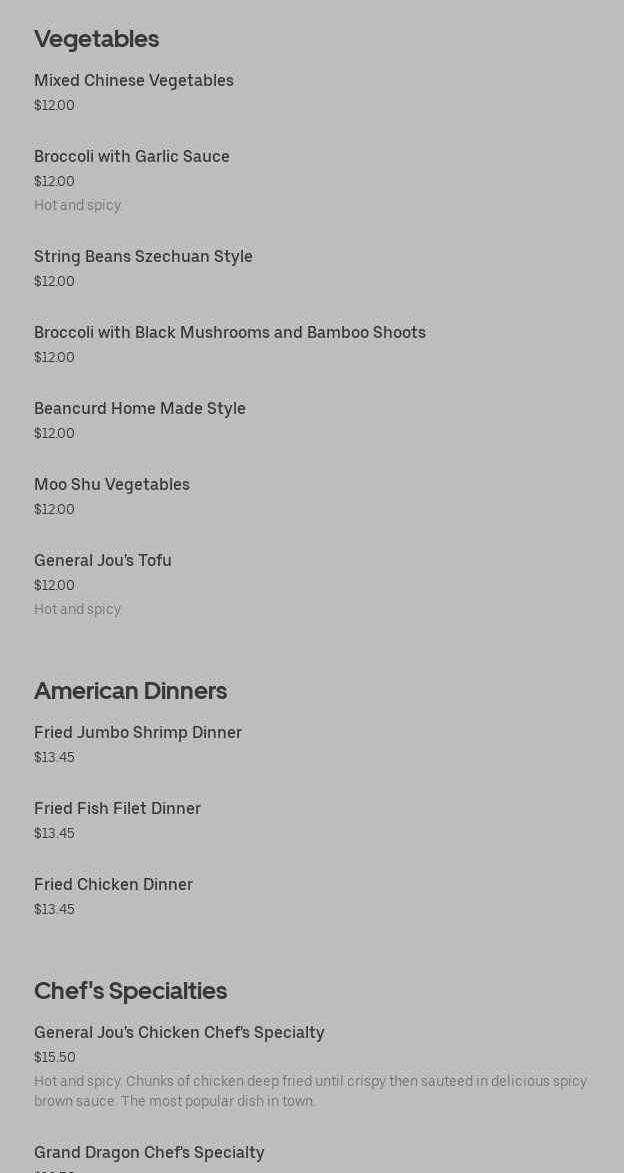Select Broccoli with Garlic Sauce
The image size is (624, 1173).
coord(132,157)
